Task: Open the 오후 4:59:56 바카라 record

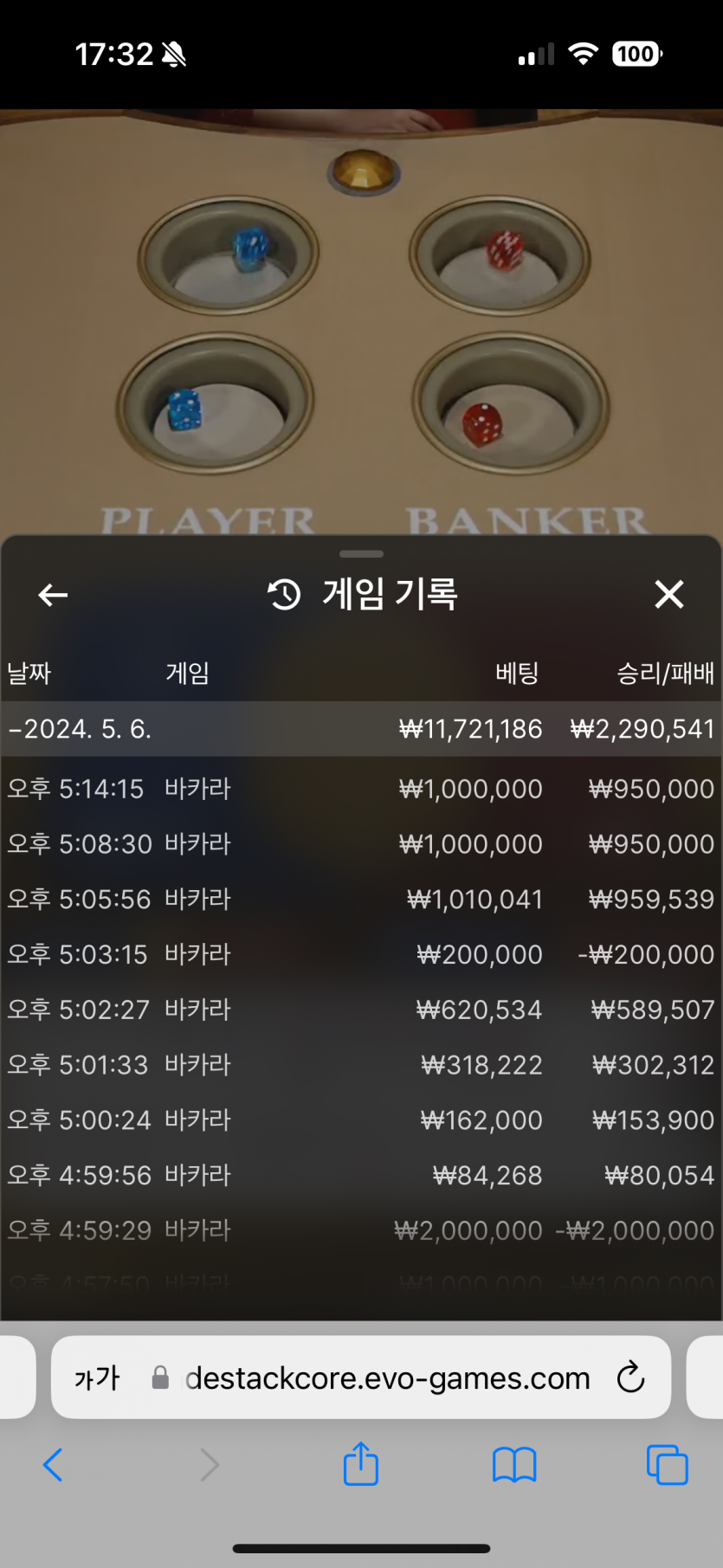Action: pyautogui.click(x=360, y=1175)
